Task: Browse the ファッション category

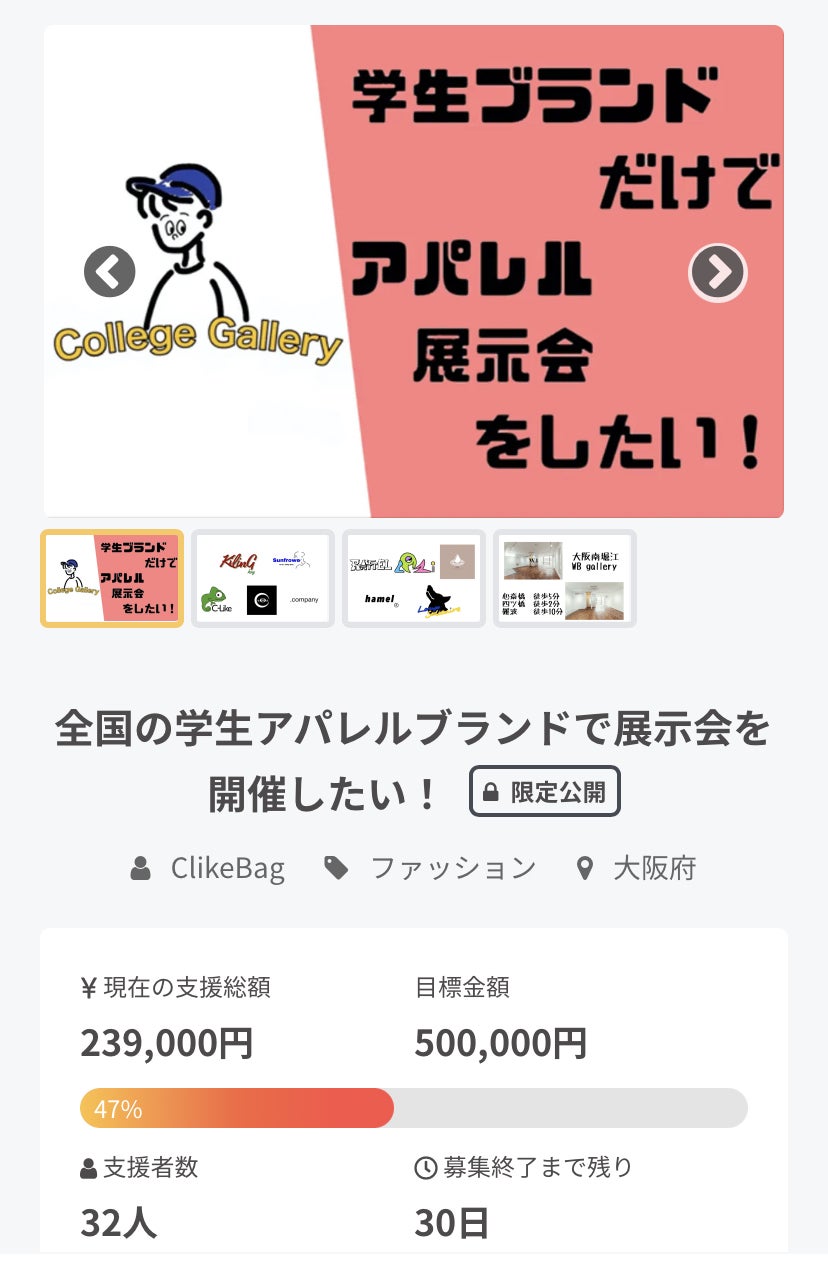Action: click(452, 868)
